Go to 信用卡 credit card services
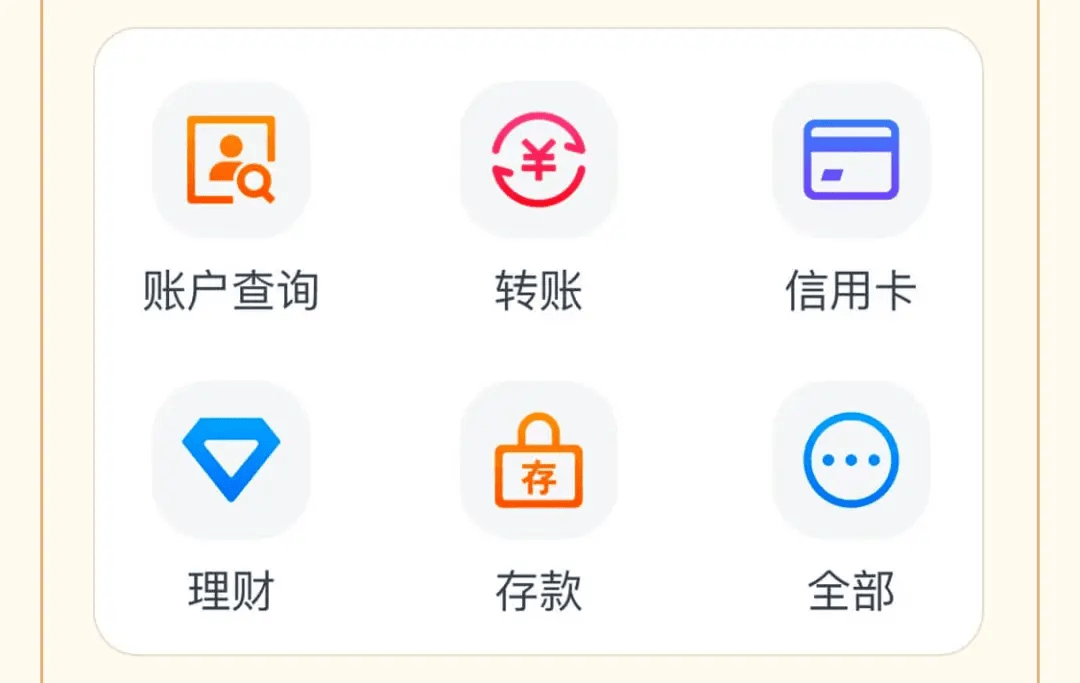Image resolution: width=1080 pixels, height=683 pixels. pos(851,160)
